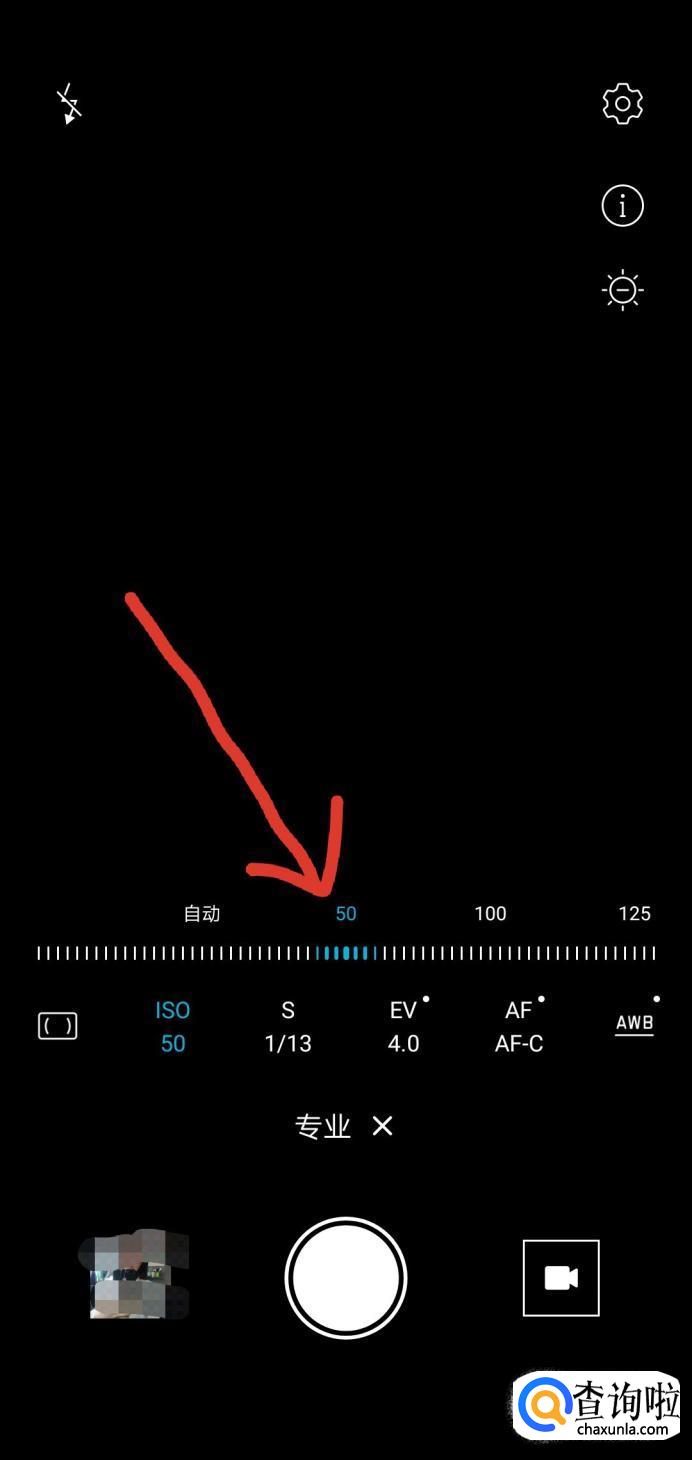Image resolution: width=692 pixels, height=1460 pixels.
Task: Select the ISO parameter
Action: coord(173,1027)
